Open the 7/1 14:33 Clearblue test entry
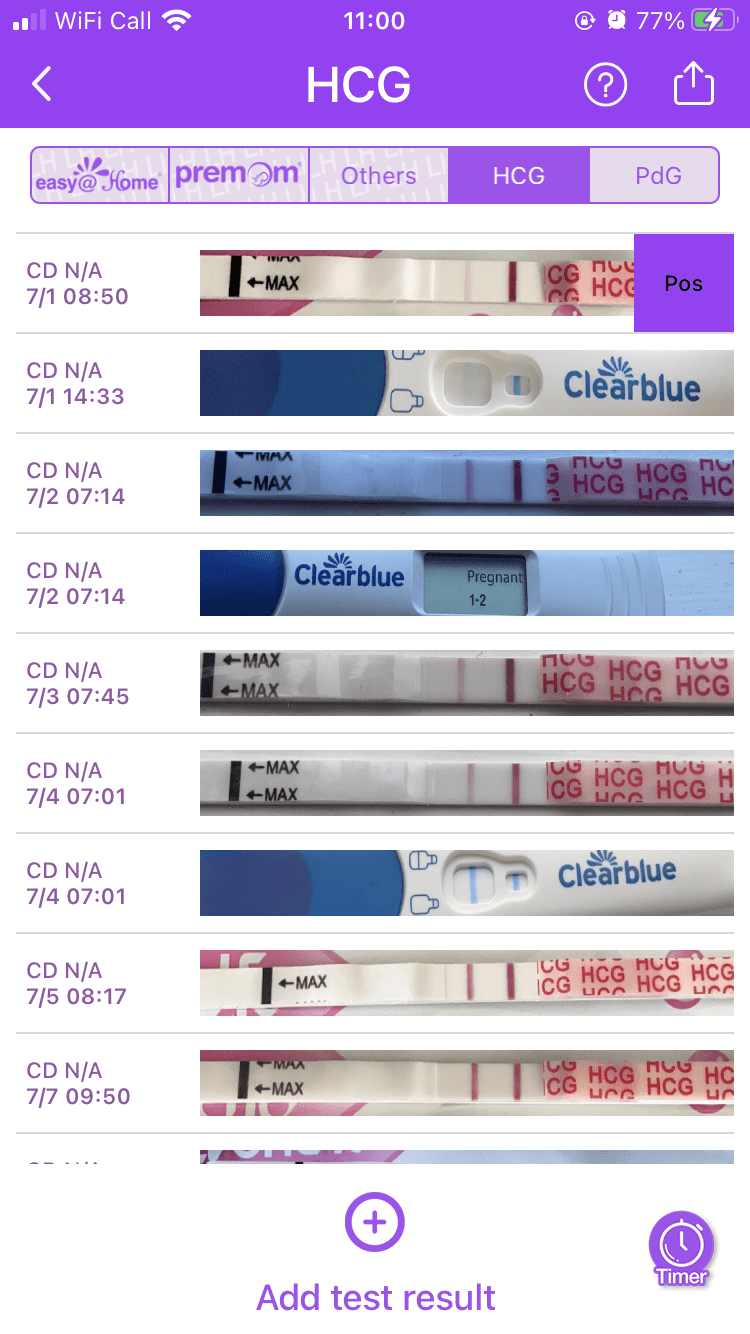 [x=466, y=383]
